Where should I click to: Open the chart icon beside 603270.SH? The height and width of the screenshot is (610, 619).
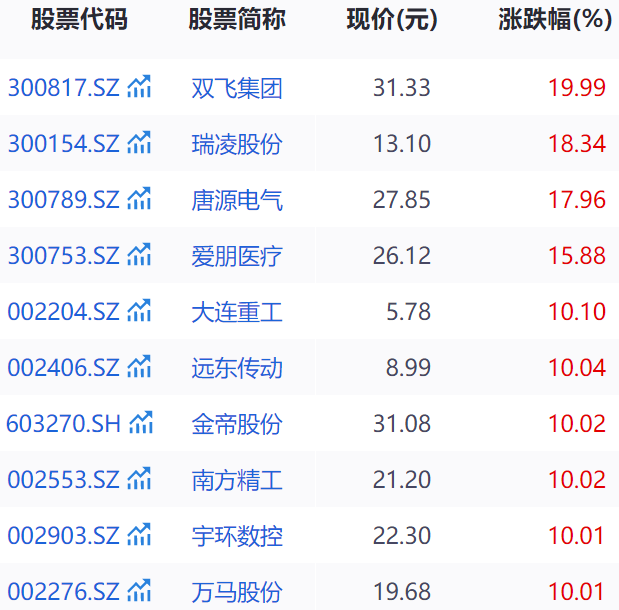(x=141, y=423)
